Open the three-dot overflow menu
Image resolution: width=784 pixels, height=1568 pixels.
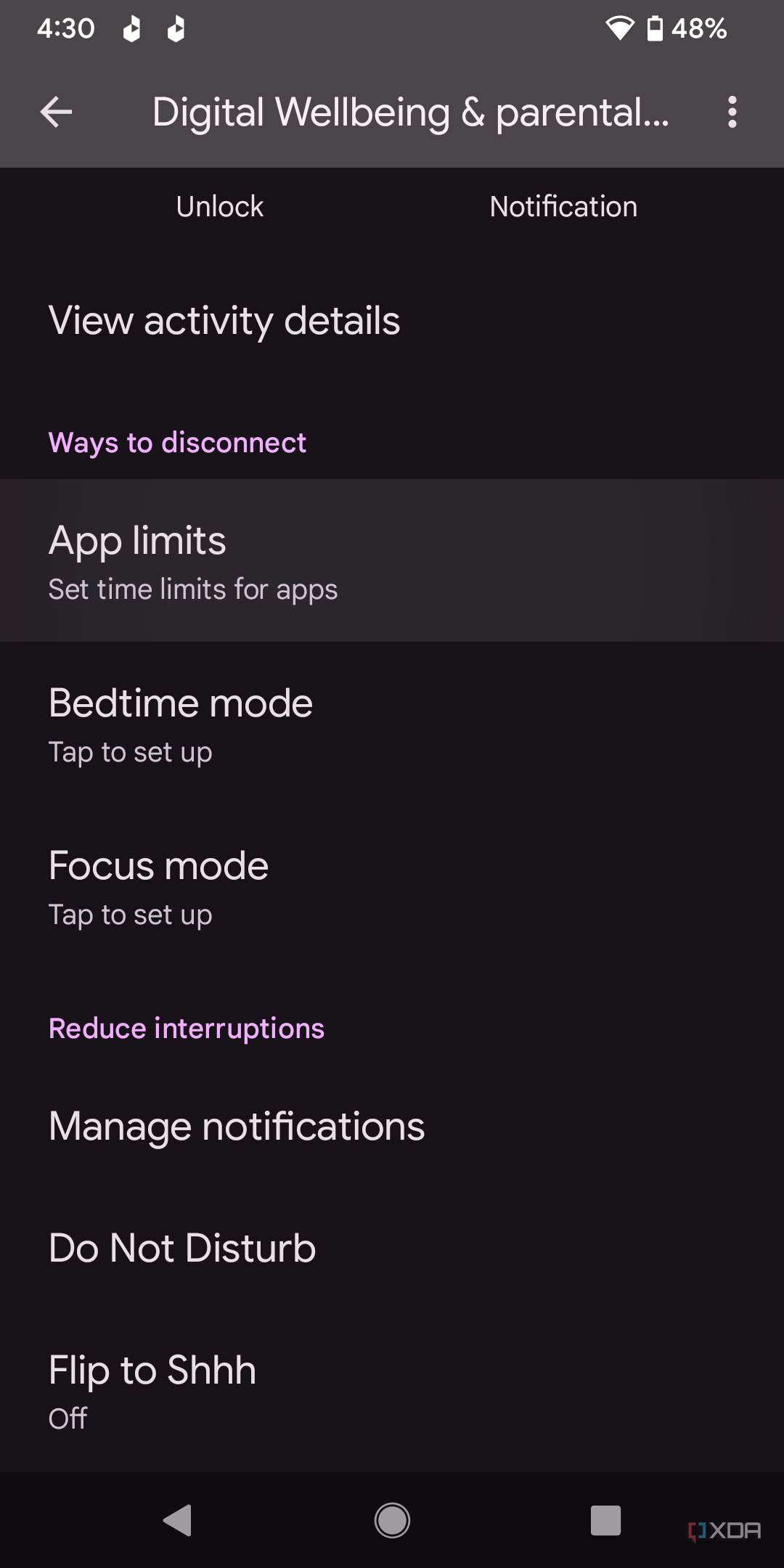pyautogui.click(x=732, y=112)
